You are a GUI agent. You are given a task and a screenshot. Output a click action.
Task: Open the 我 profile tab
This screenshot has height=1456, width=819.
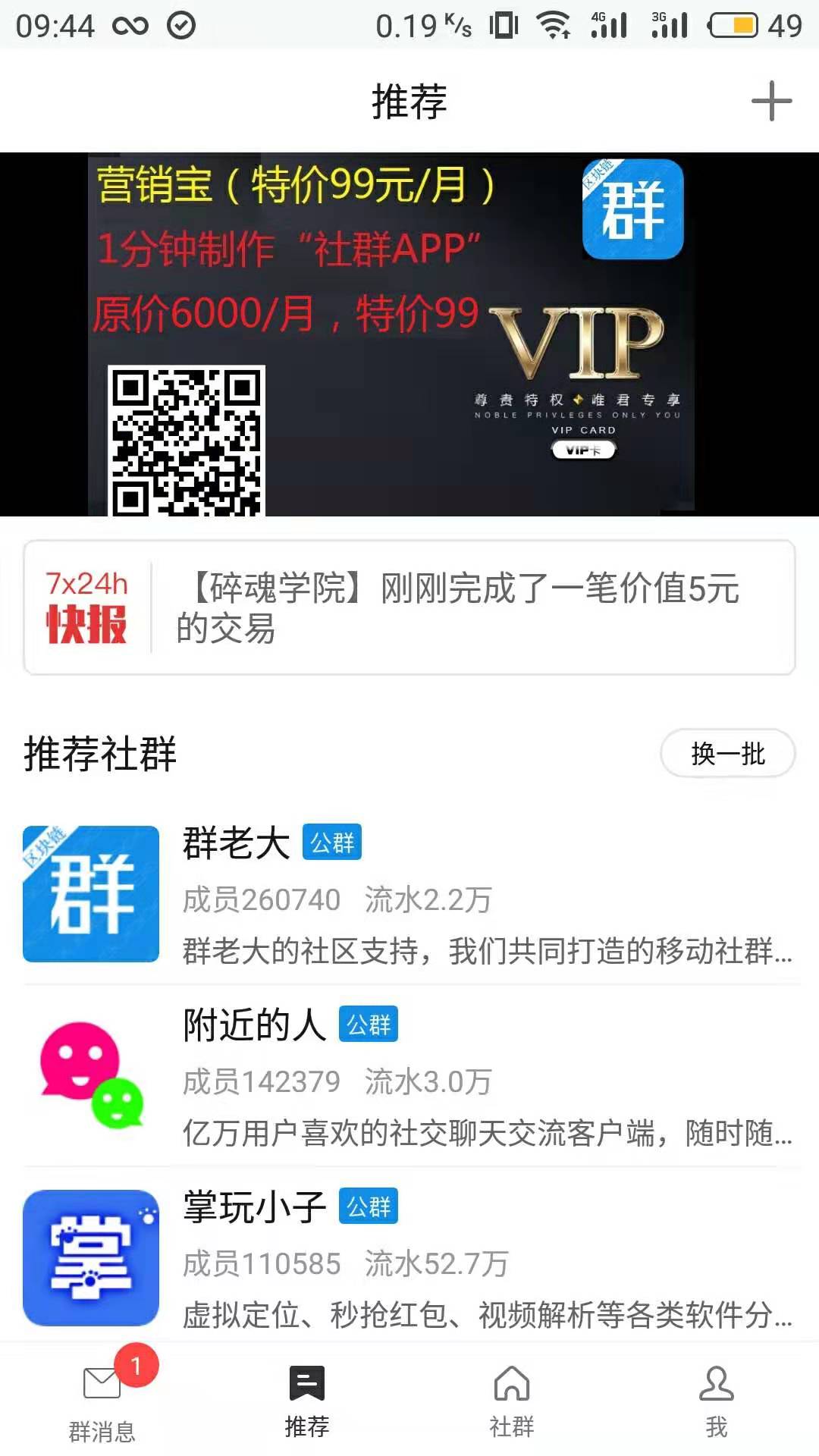coord(717,1403)
